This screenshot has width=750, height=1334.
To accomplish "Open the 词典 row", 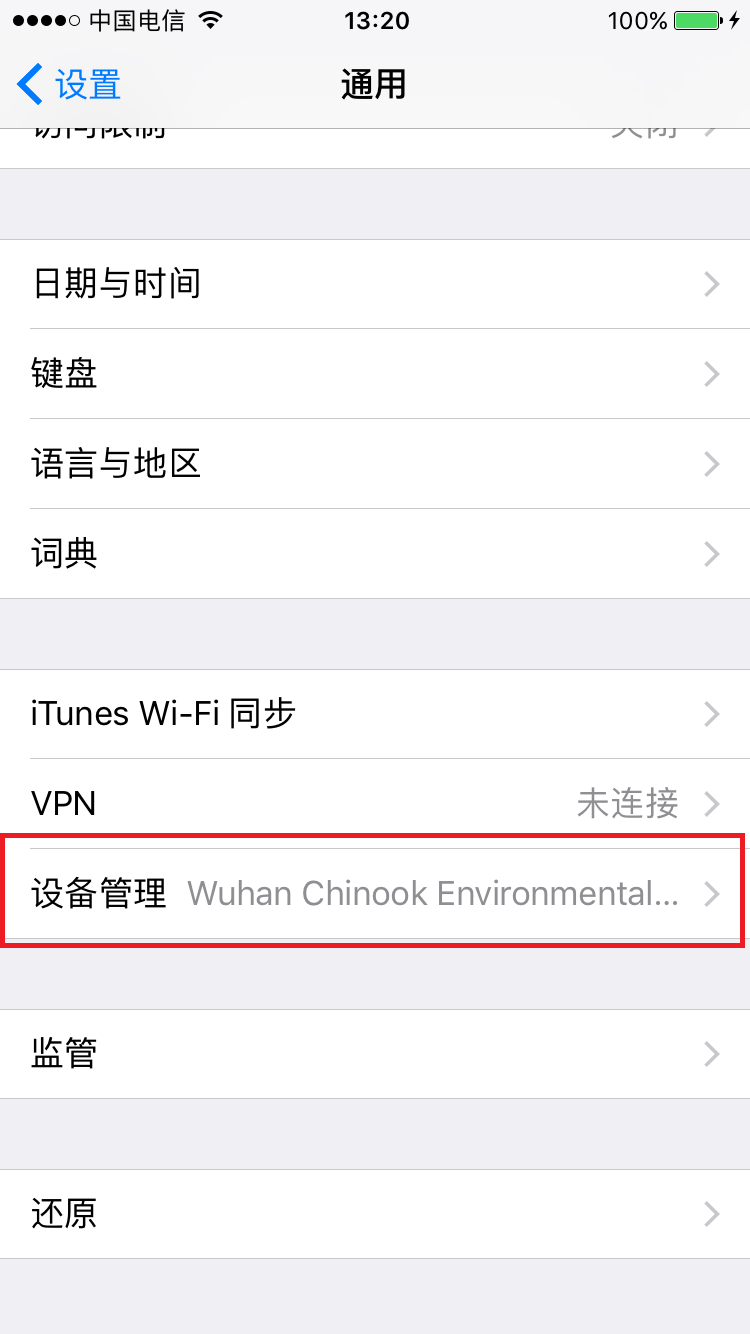I will pos(375,554).
